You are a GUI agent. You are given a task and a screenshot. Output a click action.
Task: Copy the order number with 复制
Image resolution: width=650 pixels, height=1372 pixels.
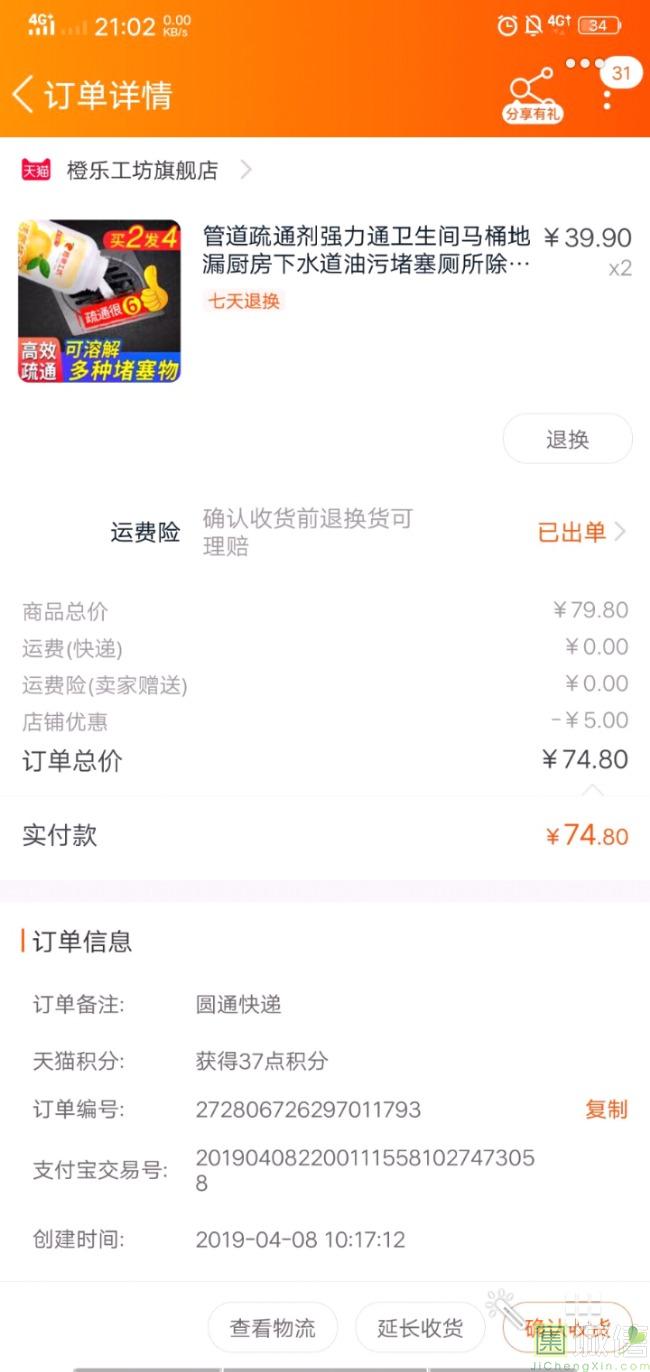606,1109
